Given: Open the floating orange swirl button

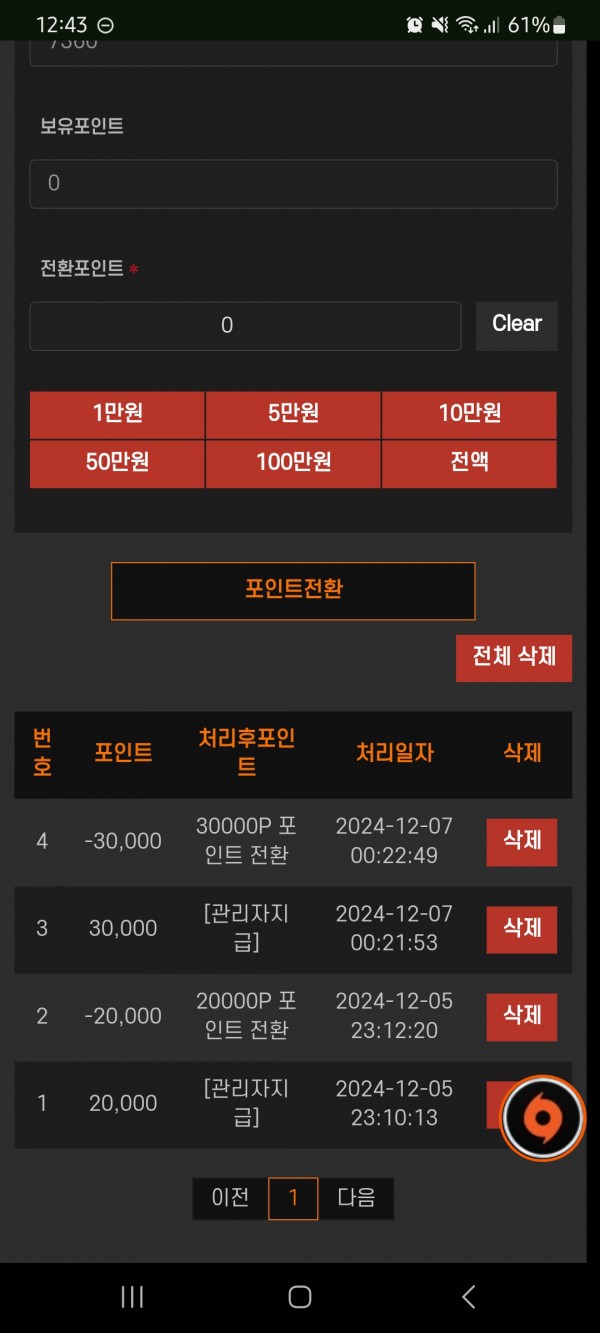Looking at the screenshot, I should [x=542, y=1118].
